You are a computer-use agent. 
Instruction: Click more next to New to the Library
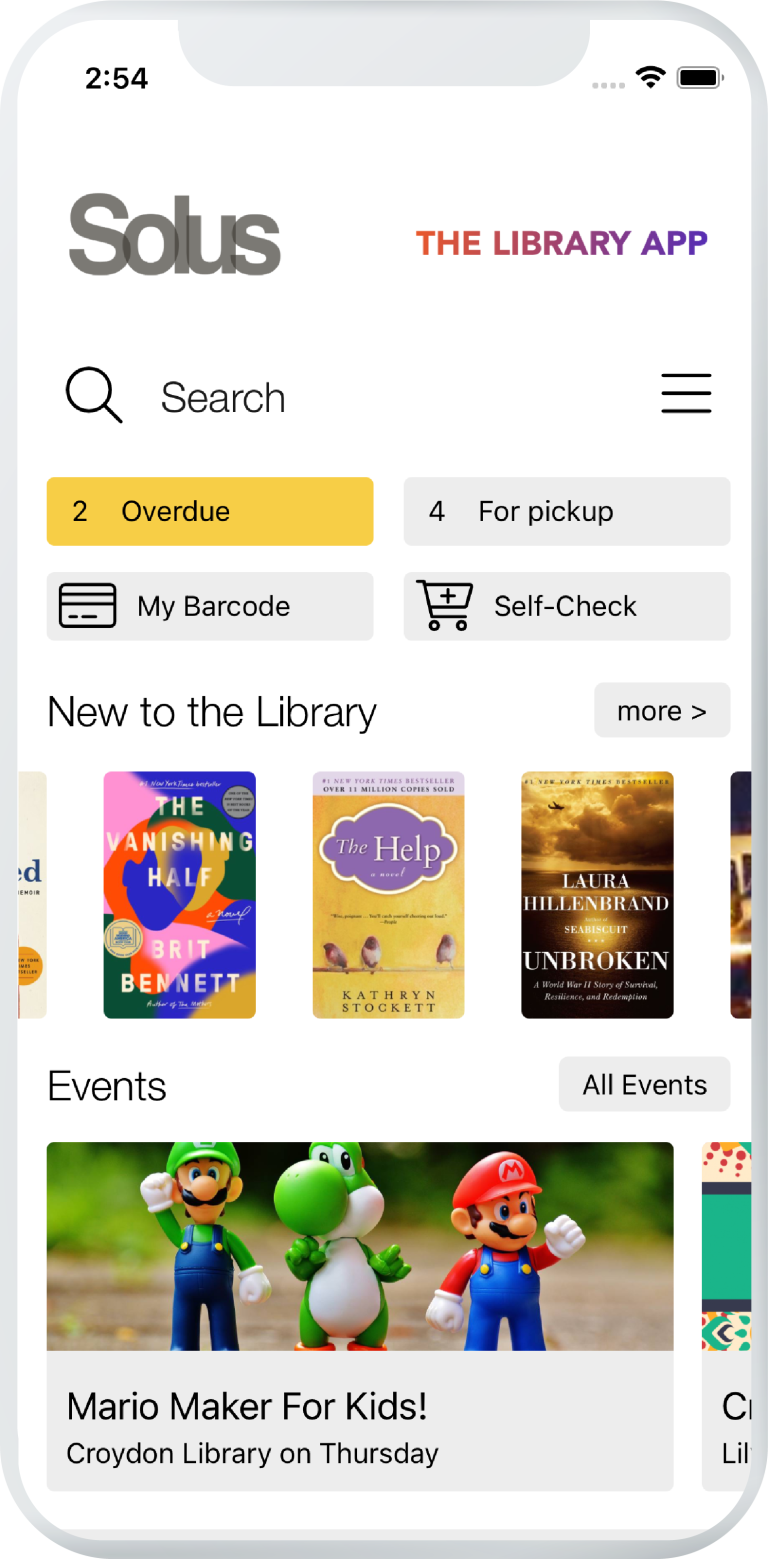(662, 710)
